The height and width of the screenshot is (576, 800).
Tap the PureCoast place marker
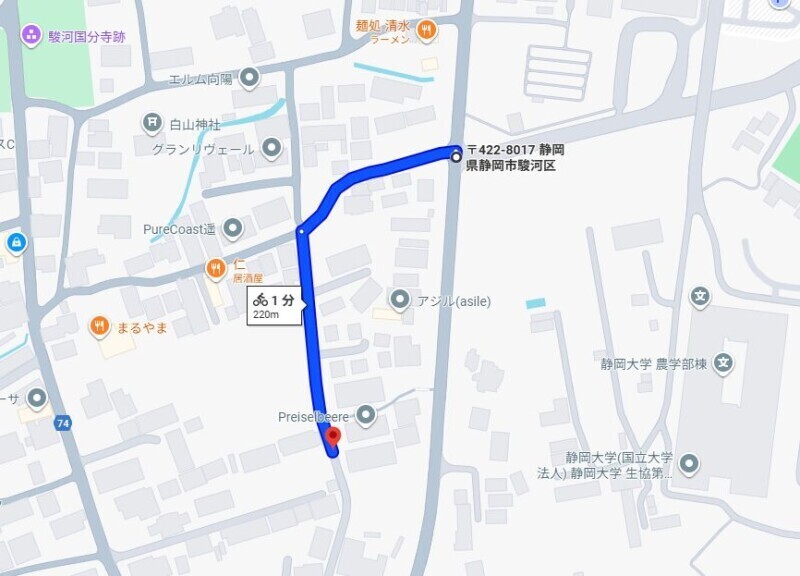tap(234, 228)
